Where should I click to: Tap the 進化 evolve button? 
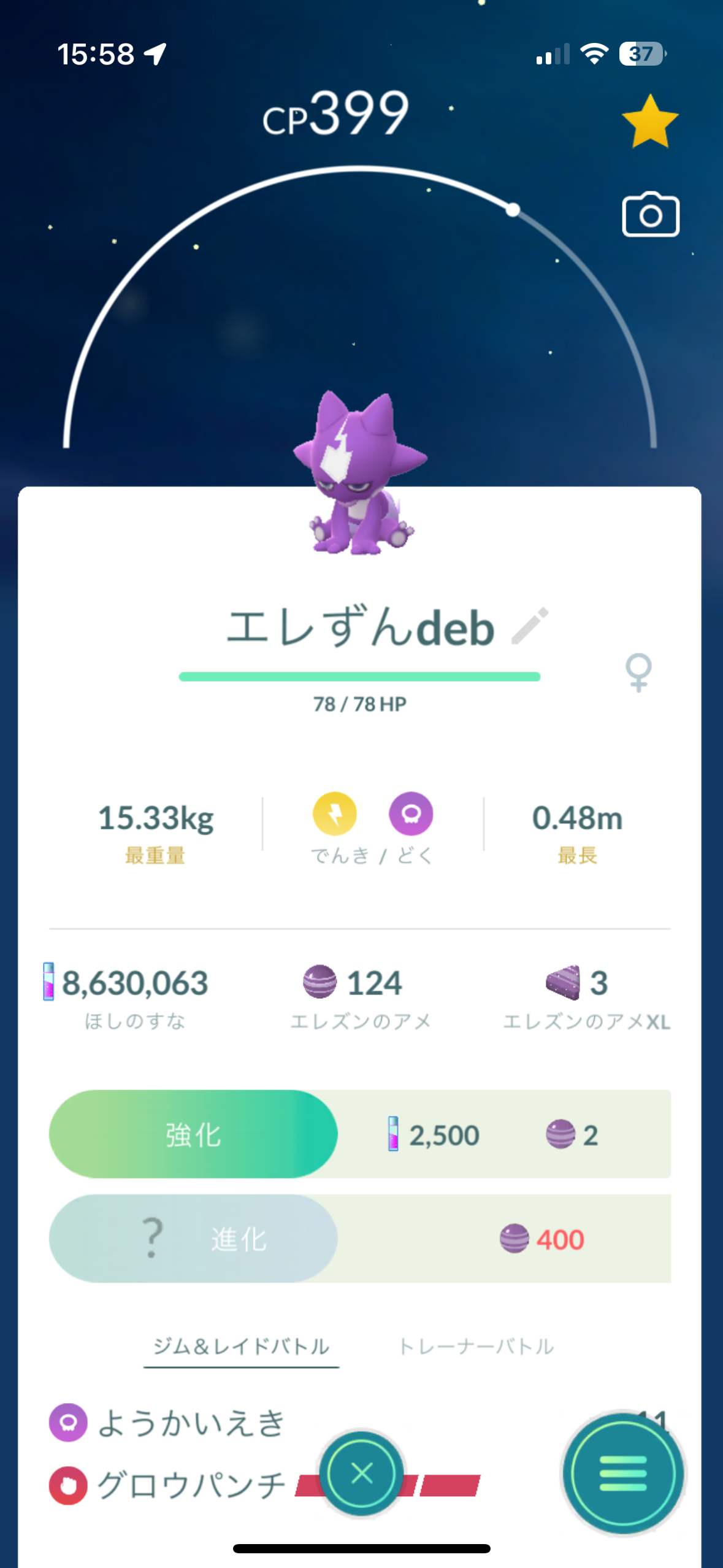point(193,1238)
